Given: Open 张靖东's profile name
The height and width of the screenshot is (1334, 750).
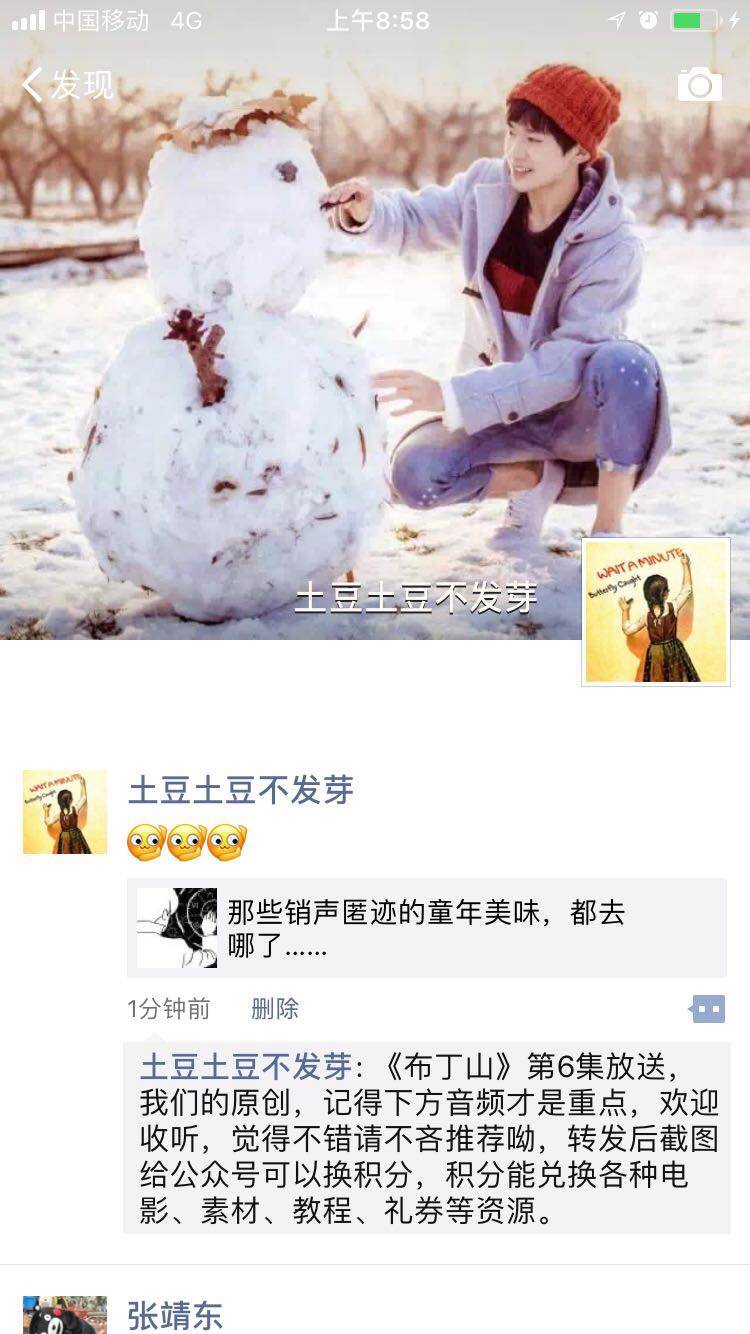Looking at the screenshot, I should click(175, 1315).
